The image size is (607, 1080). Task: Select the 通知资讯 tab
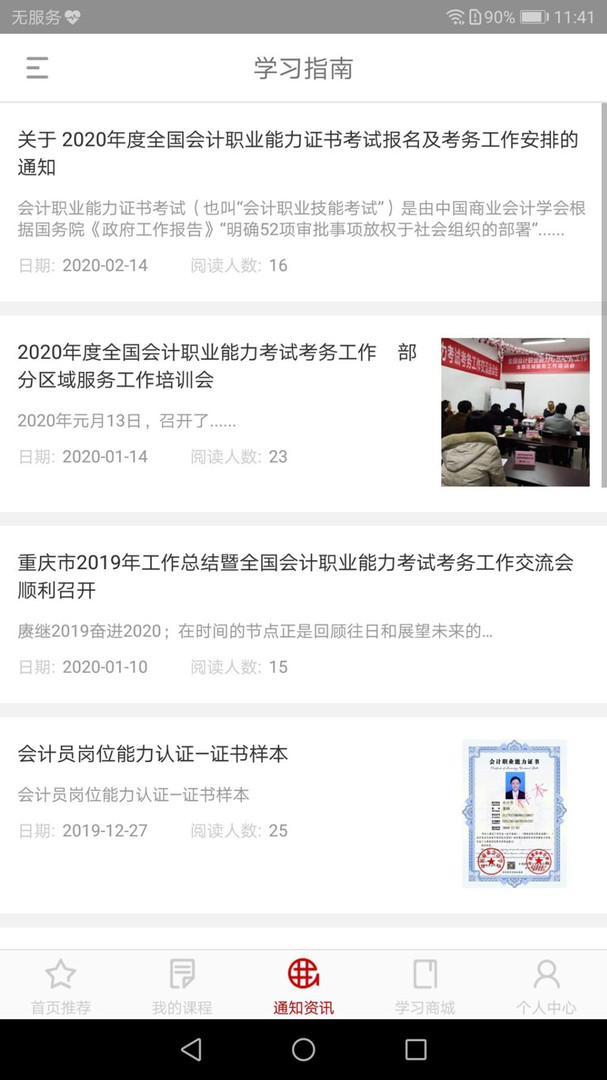click(303, 985)
